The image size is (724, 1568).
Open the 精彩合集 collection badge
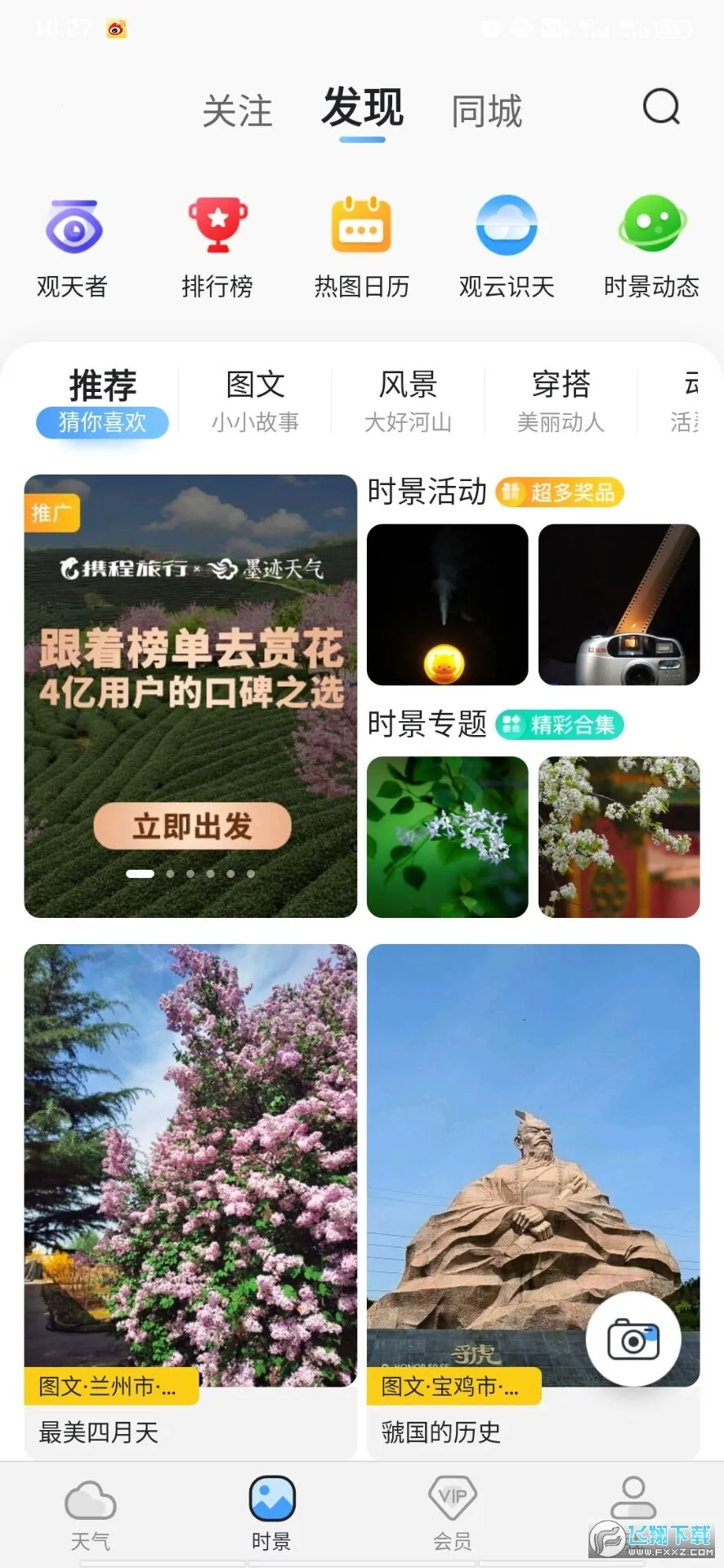point(561,724)
